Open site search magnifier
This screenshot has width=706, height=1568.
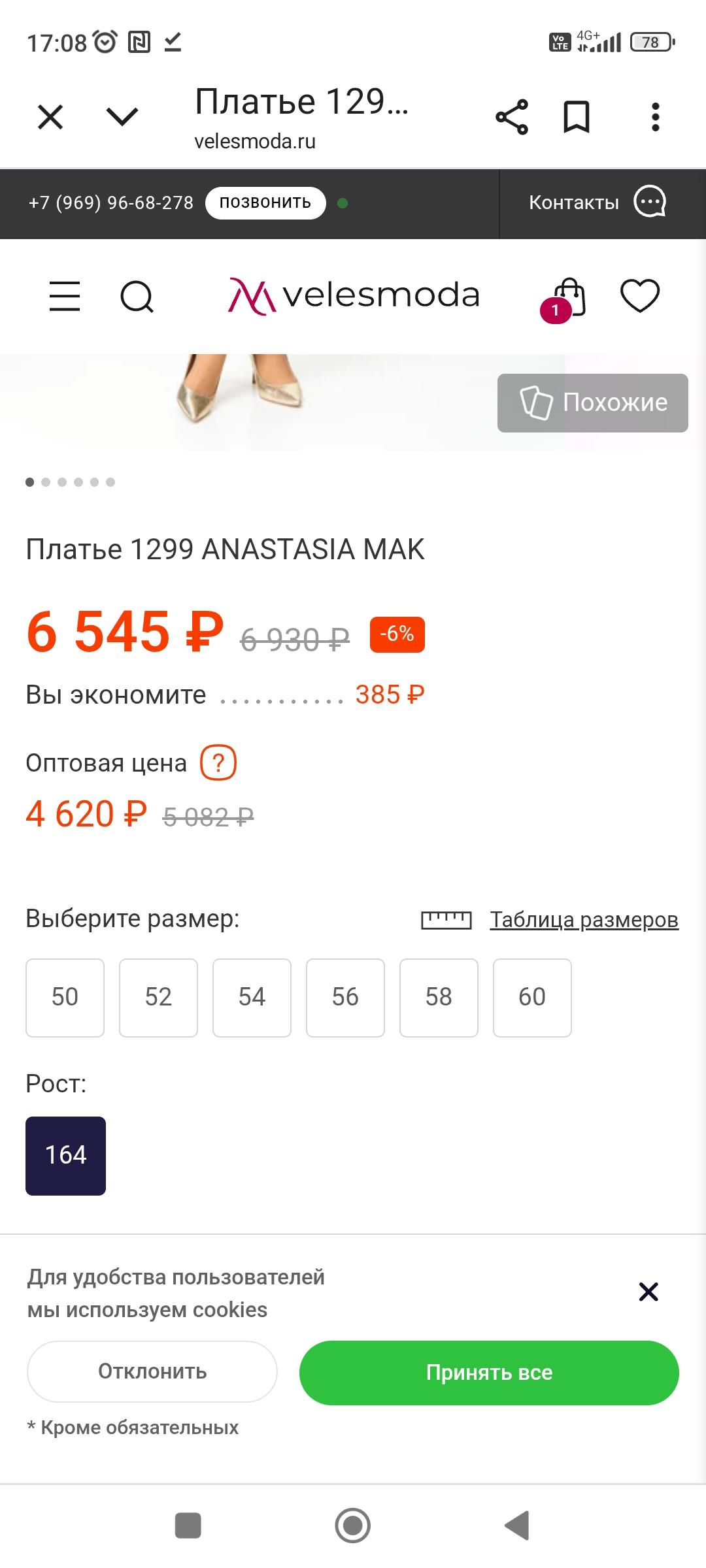tap(137, 297)
